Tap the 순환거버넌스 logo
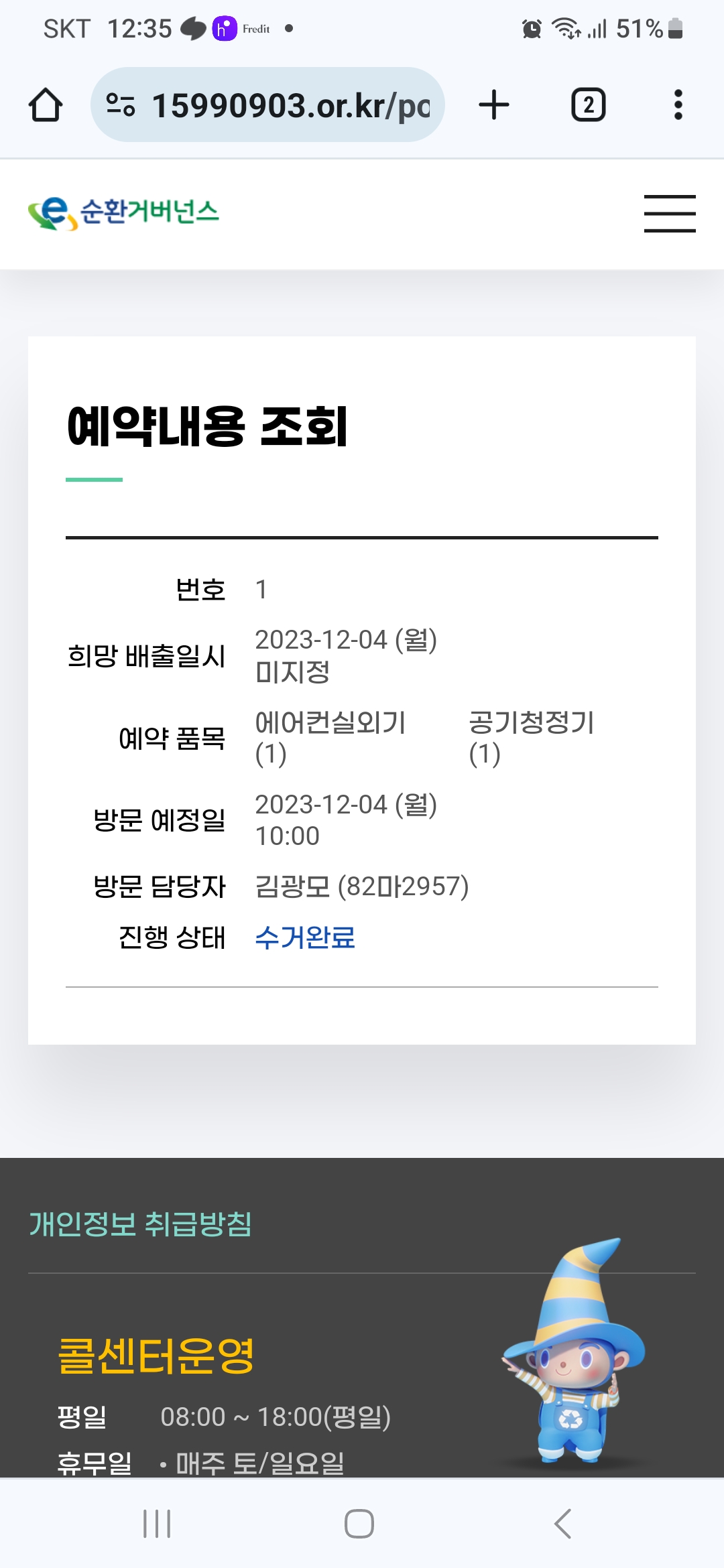The width and height of the screenshot is (724, 1568). [x=123, y=214]
